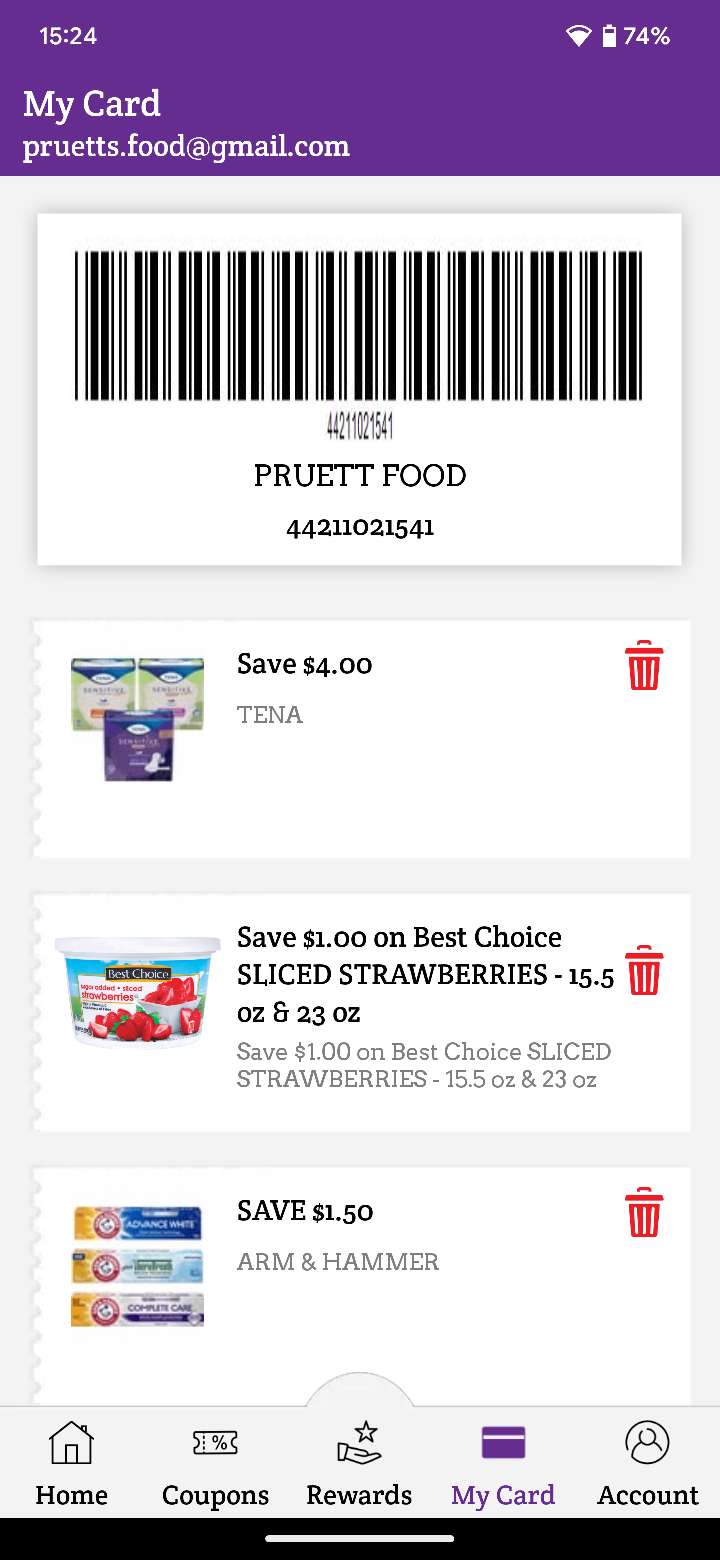
Task: Delete the TENA Save $4.00 coupon
Action: [644, 666]
